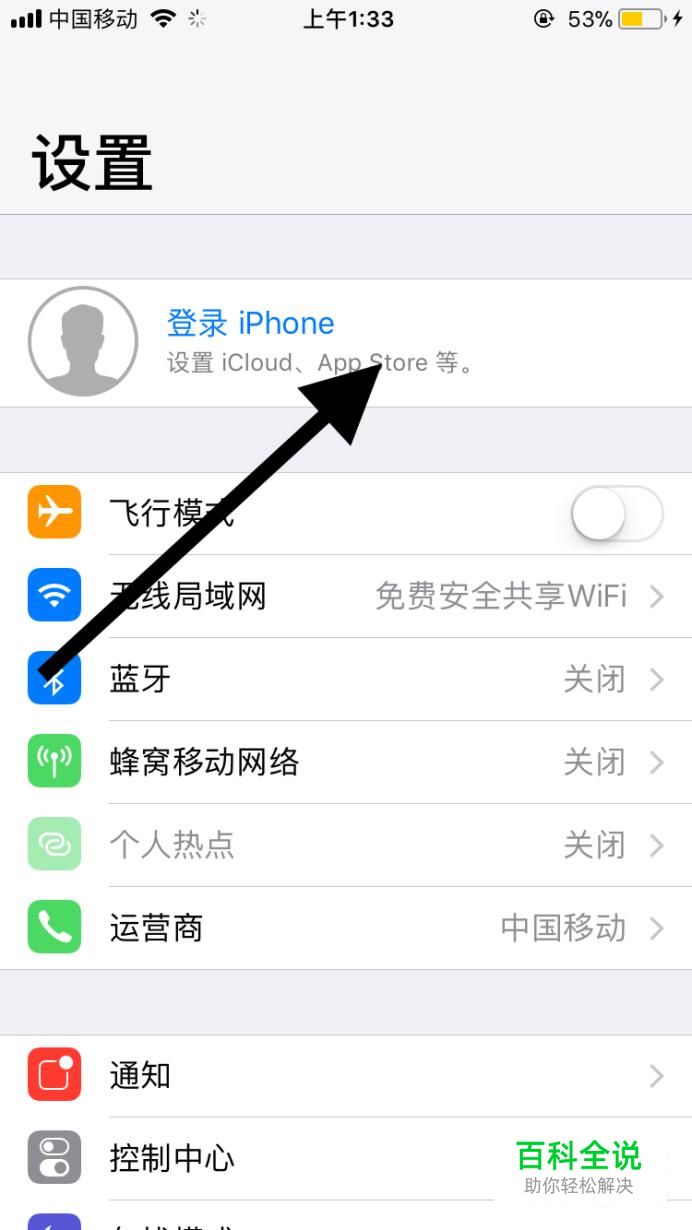Screen dimensions: 692x1230
Task: Open 控制中心 settings
Action: pos(346,1159)
